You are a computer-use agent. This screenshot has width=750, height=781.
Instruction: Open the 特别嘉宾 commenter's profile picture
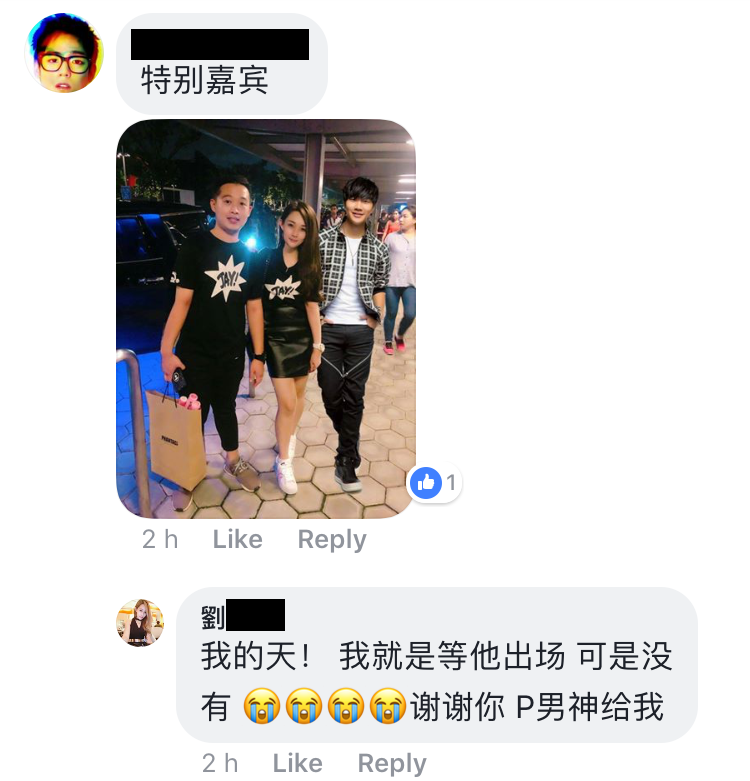tap(64, 54)
